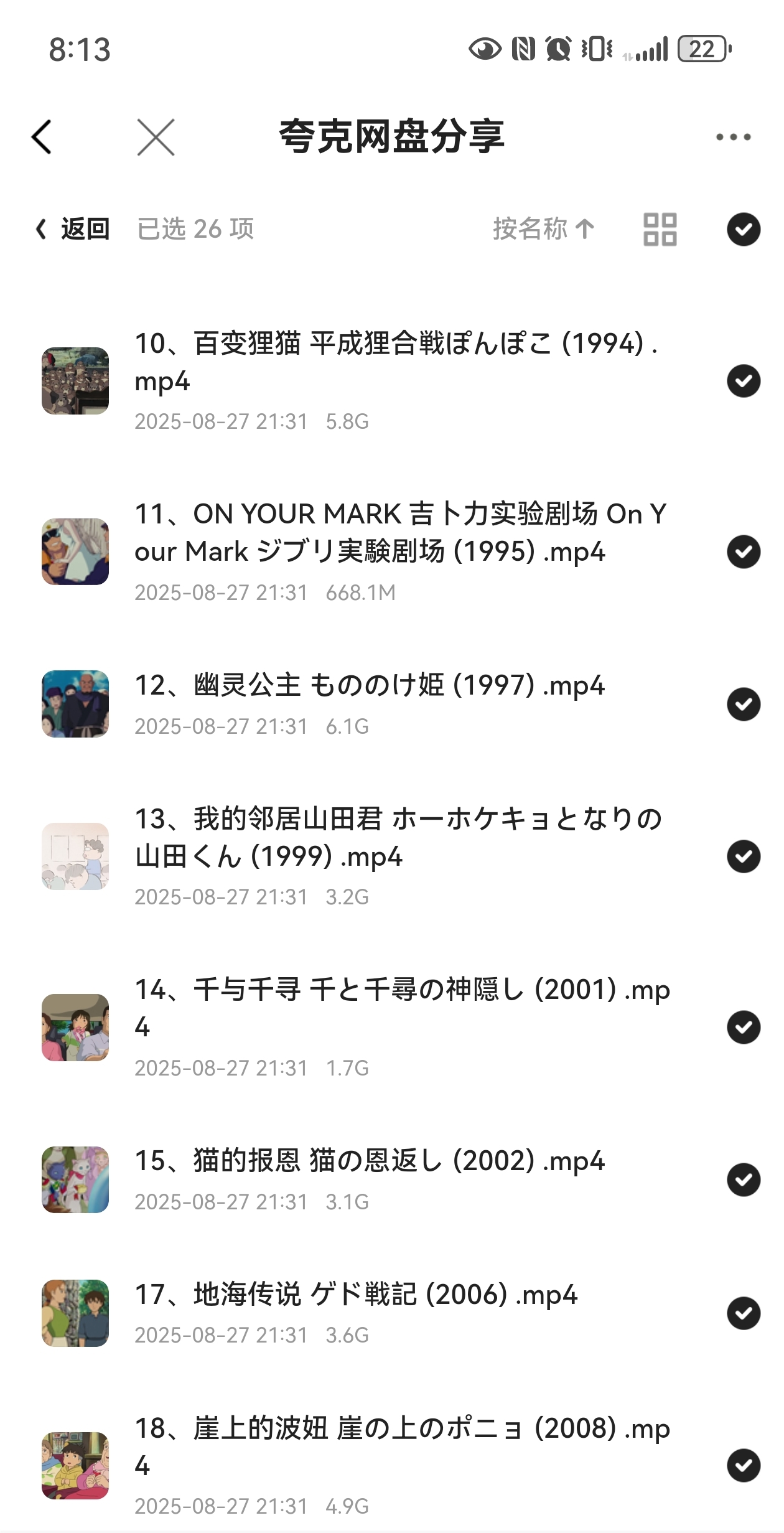Screen dimensions: 784x1533
Task: Close the 夸克网盘分享 page
Action: tap(156, 137)
